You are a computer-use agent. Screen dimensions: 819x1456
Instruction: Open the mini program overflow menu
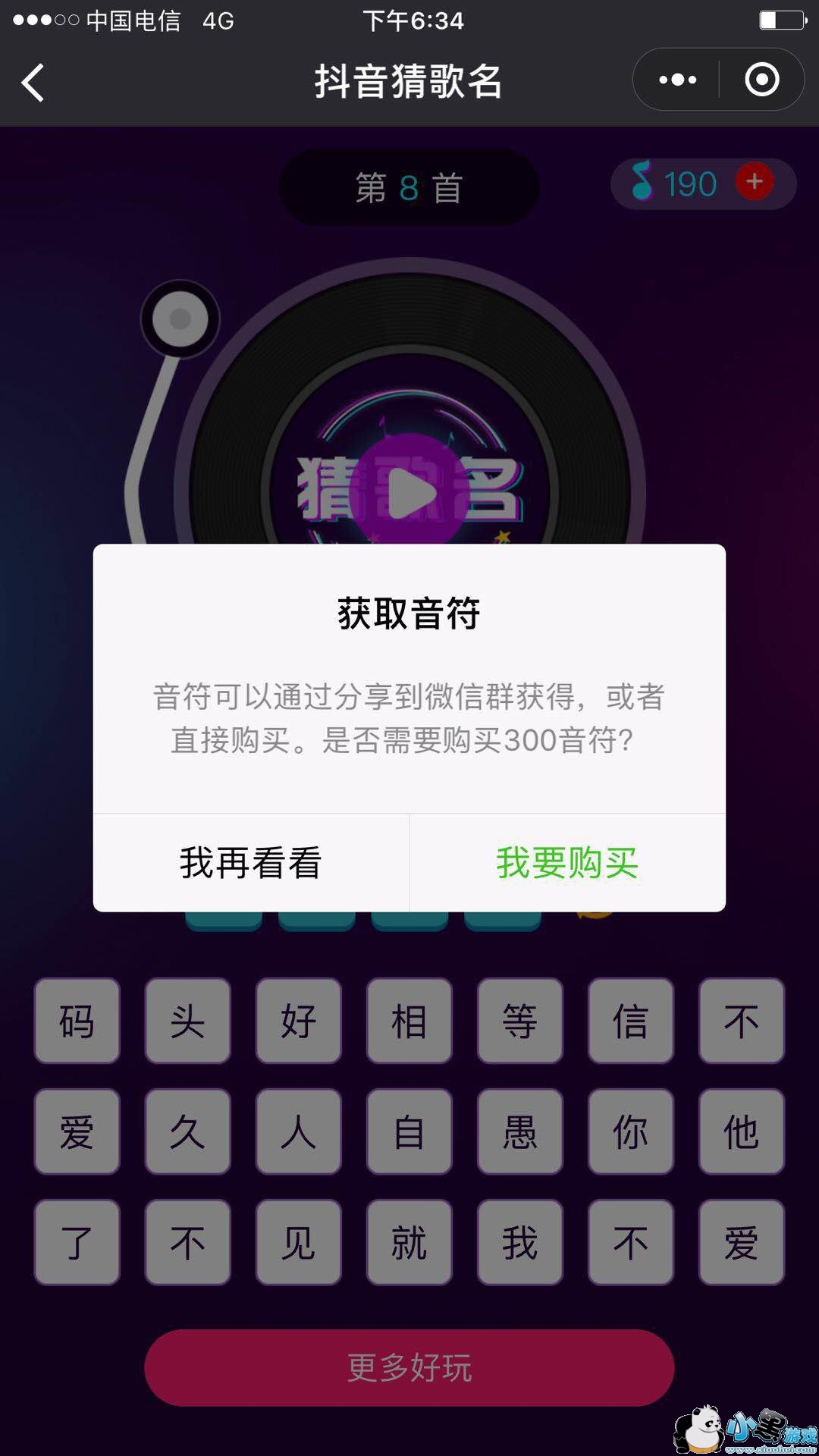(677, 80)
